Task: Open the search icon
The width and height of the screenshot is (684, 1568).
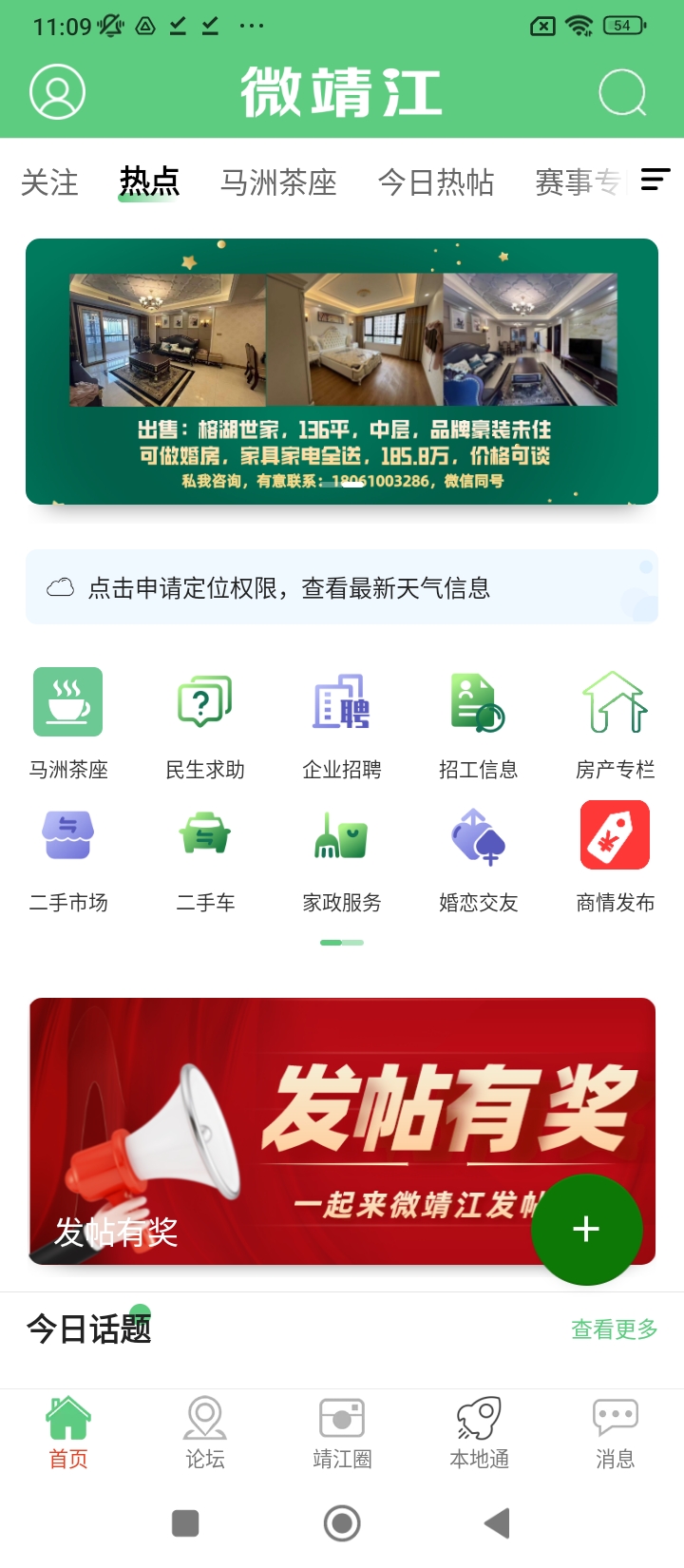Action: [x=622, y=93]
